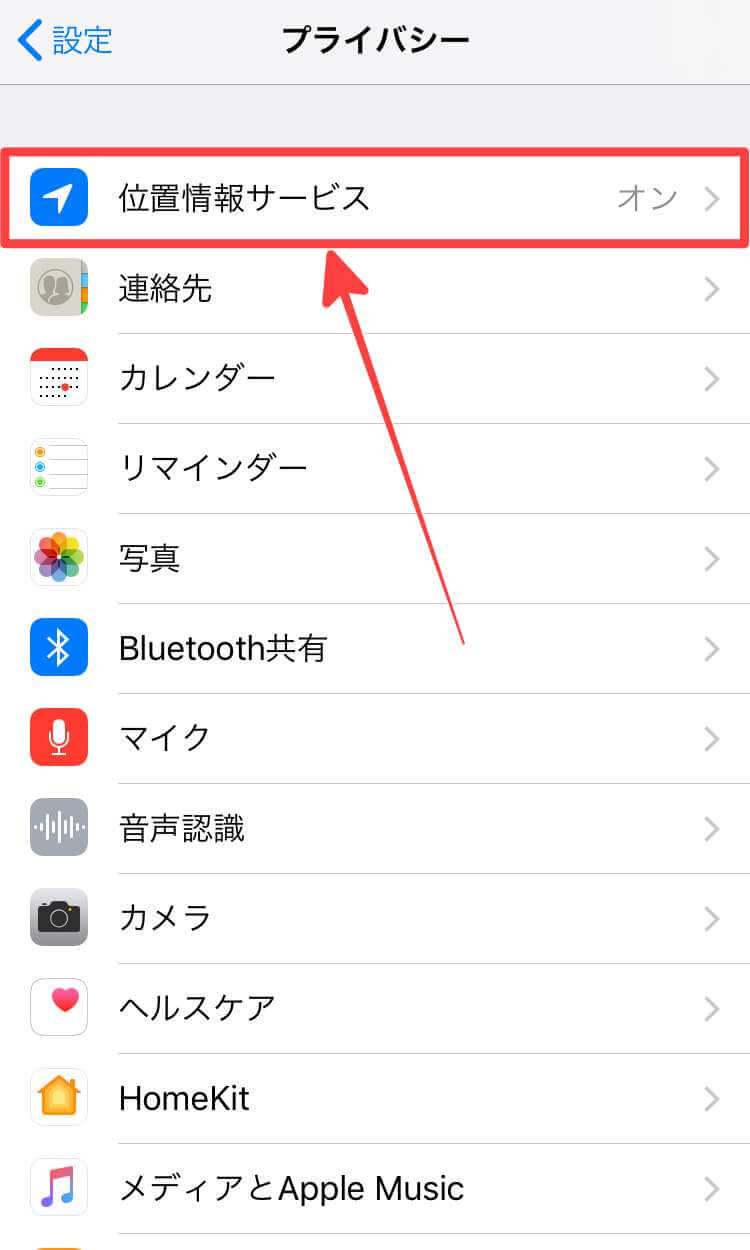Viewport: 750px width, 1250px height.
Task: Select the カレンダー row
Action: pos(375,378)
